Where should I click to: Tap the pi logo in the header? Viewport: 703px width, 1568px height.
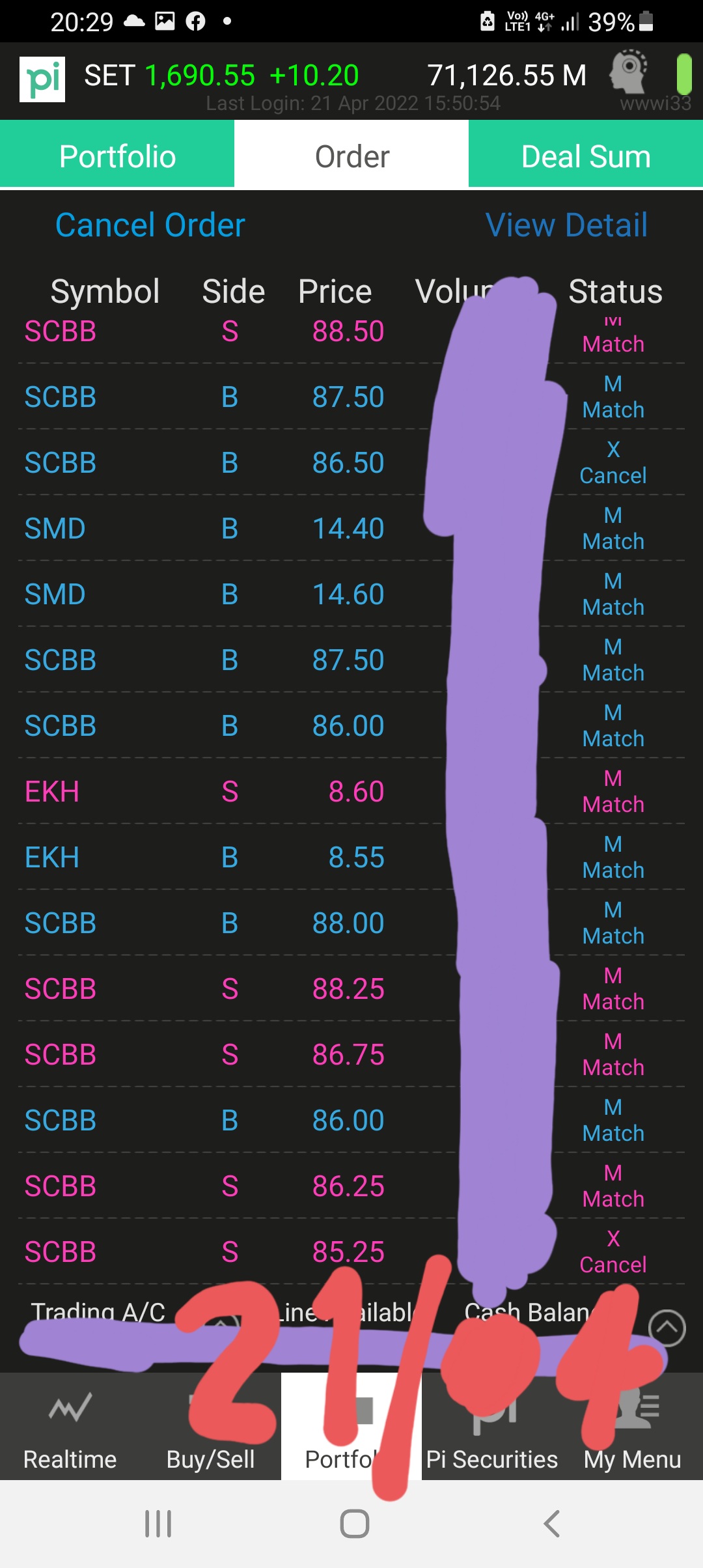(x=42, y=79)
